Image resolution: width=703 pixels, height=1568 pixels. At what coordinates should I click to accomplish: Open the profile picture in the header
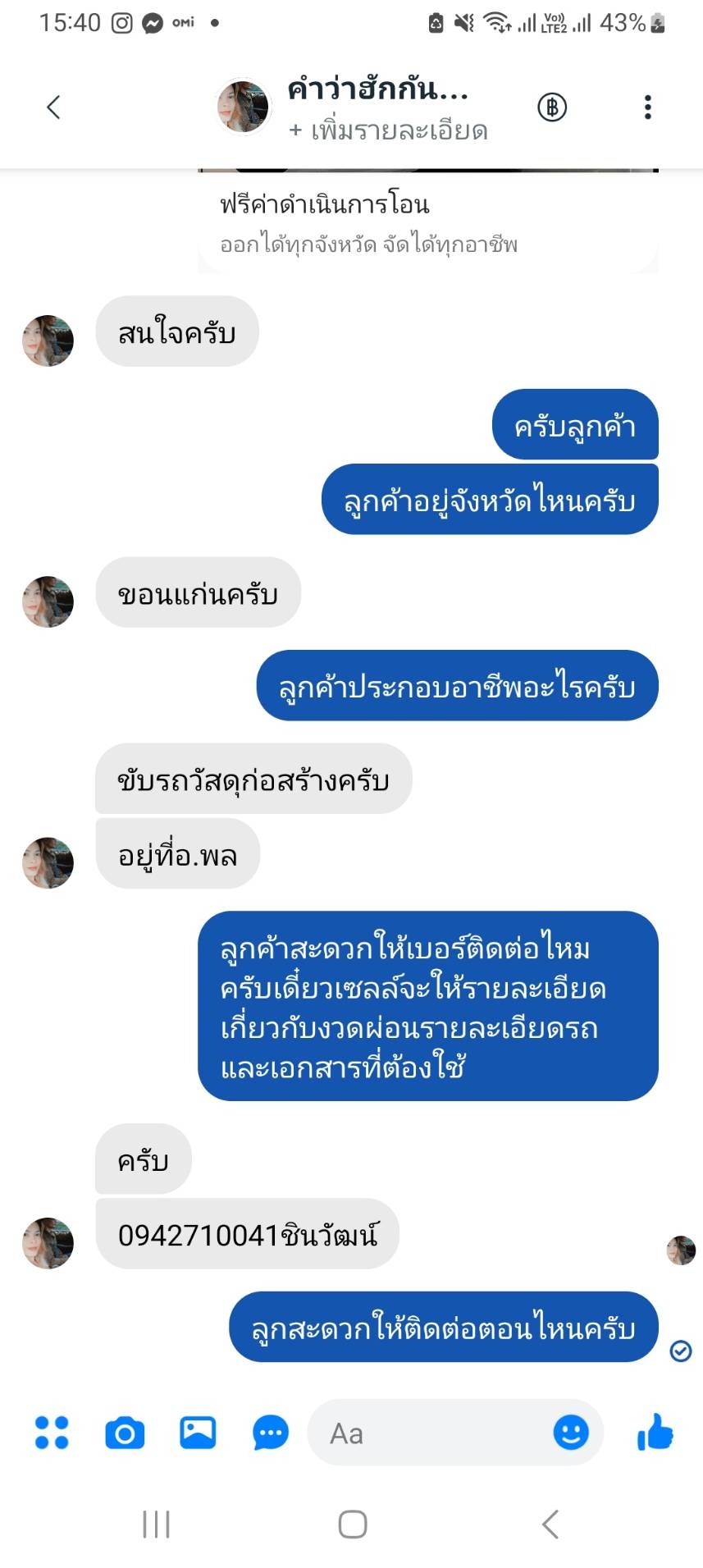tap(244, 107)
